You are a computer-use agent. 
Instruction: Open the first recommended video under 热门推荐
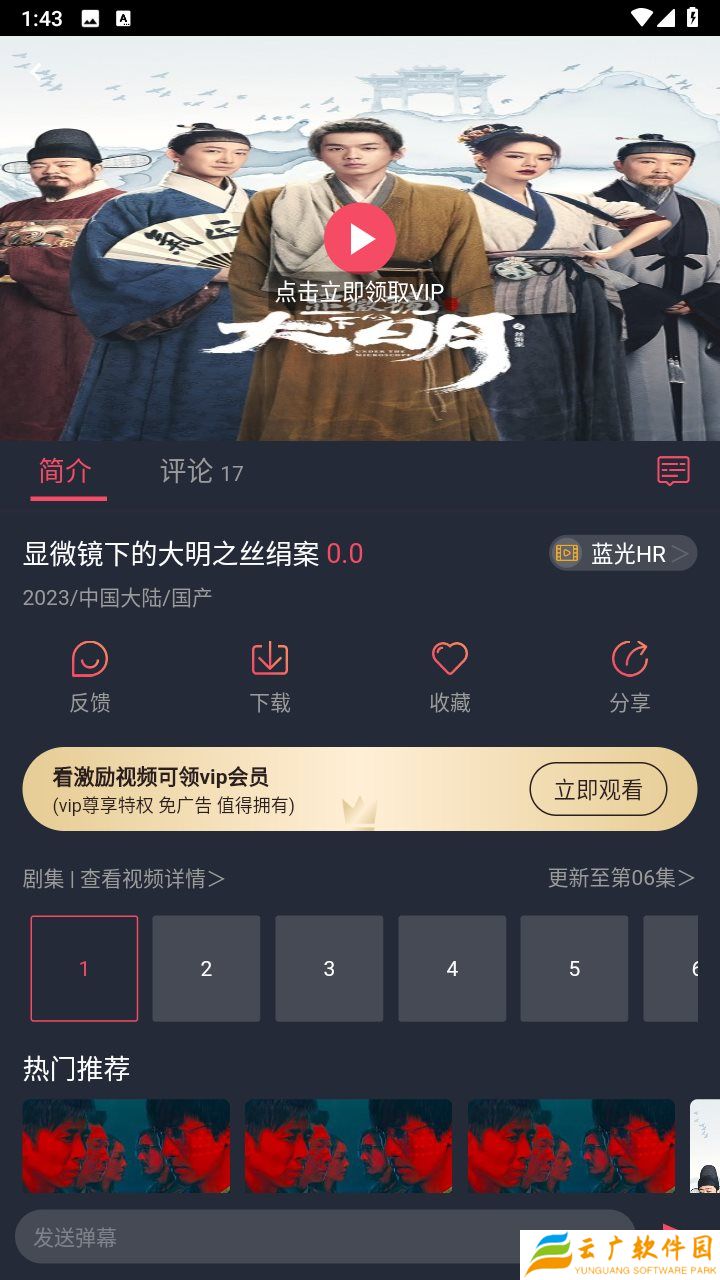(126, 1146)
